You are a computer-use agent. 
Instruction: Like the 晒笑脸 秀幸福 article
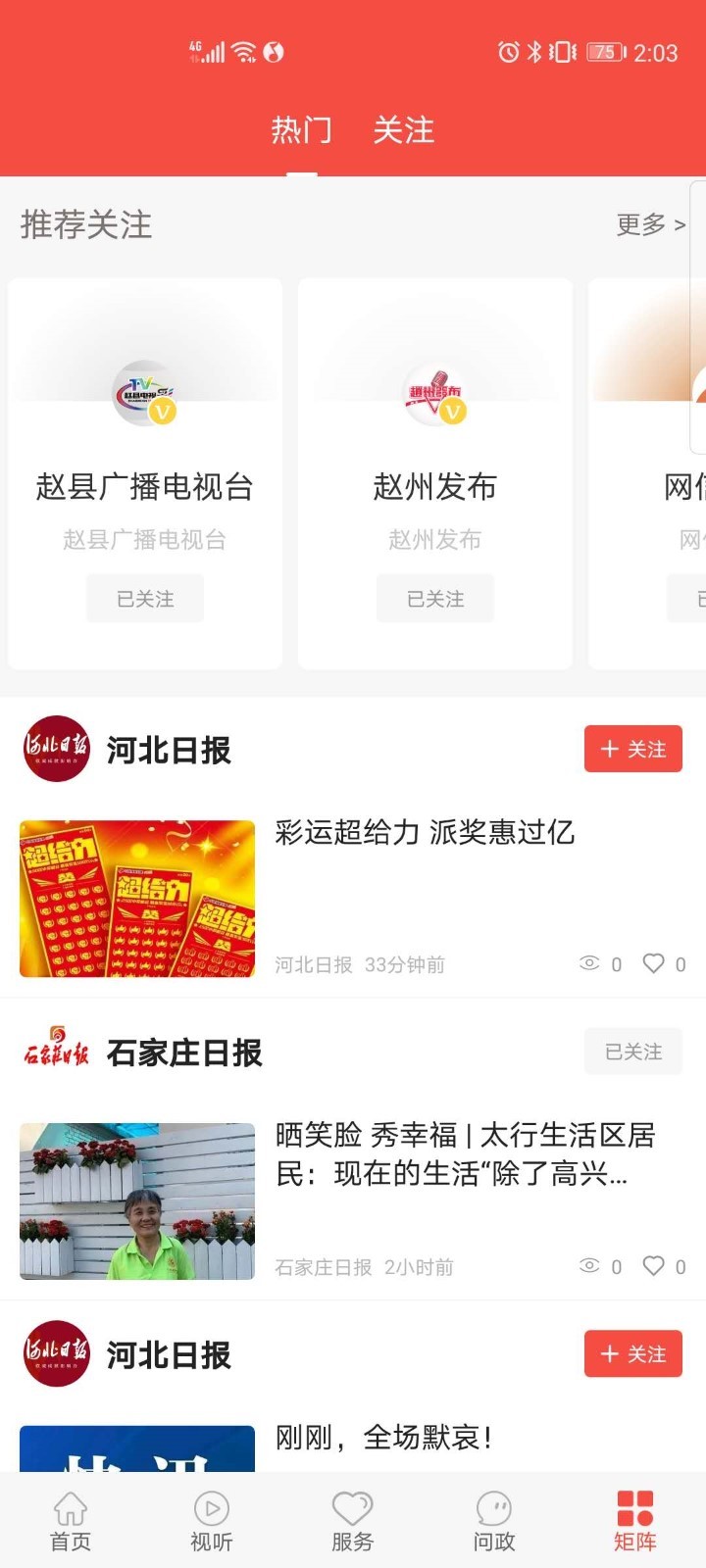[654, 1266]
